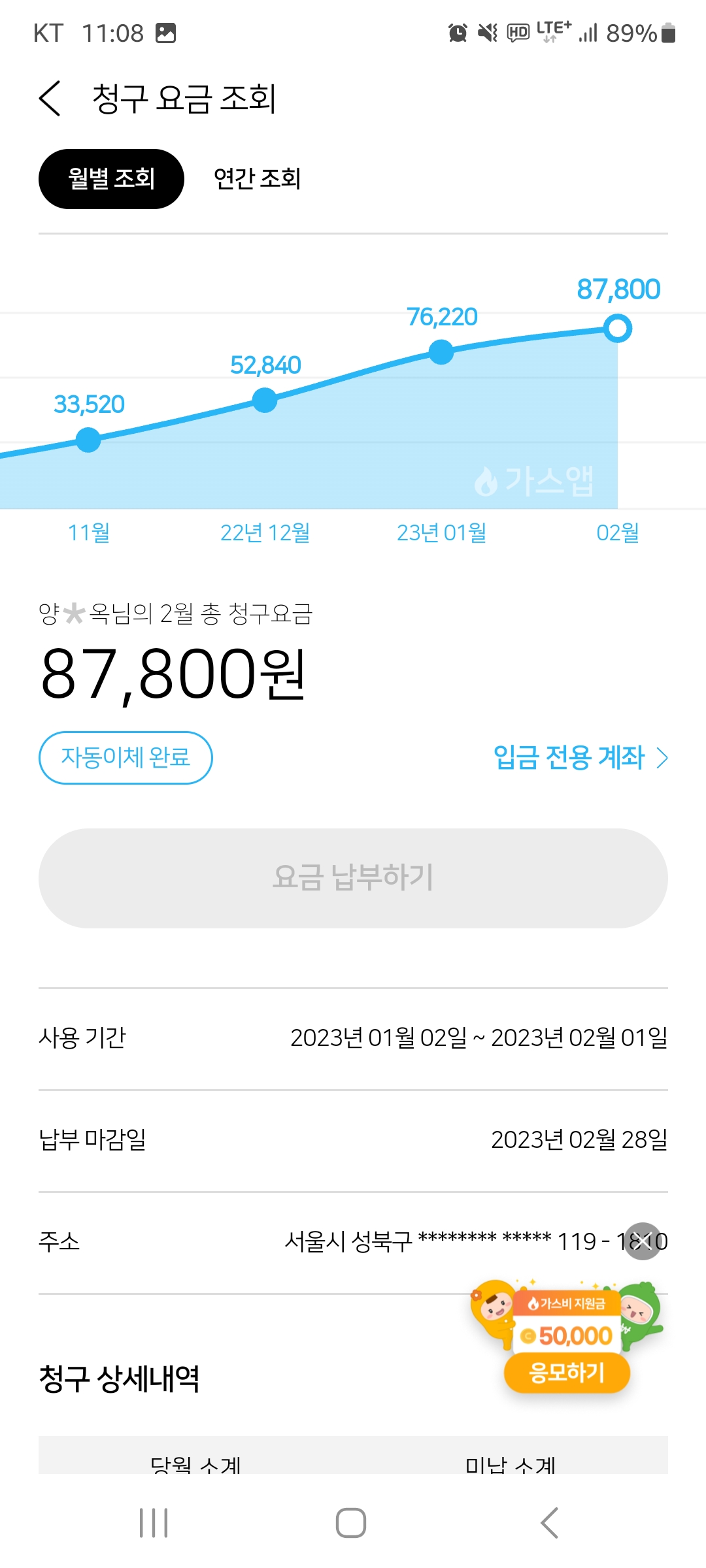The height and width of the screenshot is (1568, 706).
Task: Go to the home screen via system button
Action: [351, 1523]
